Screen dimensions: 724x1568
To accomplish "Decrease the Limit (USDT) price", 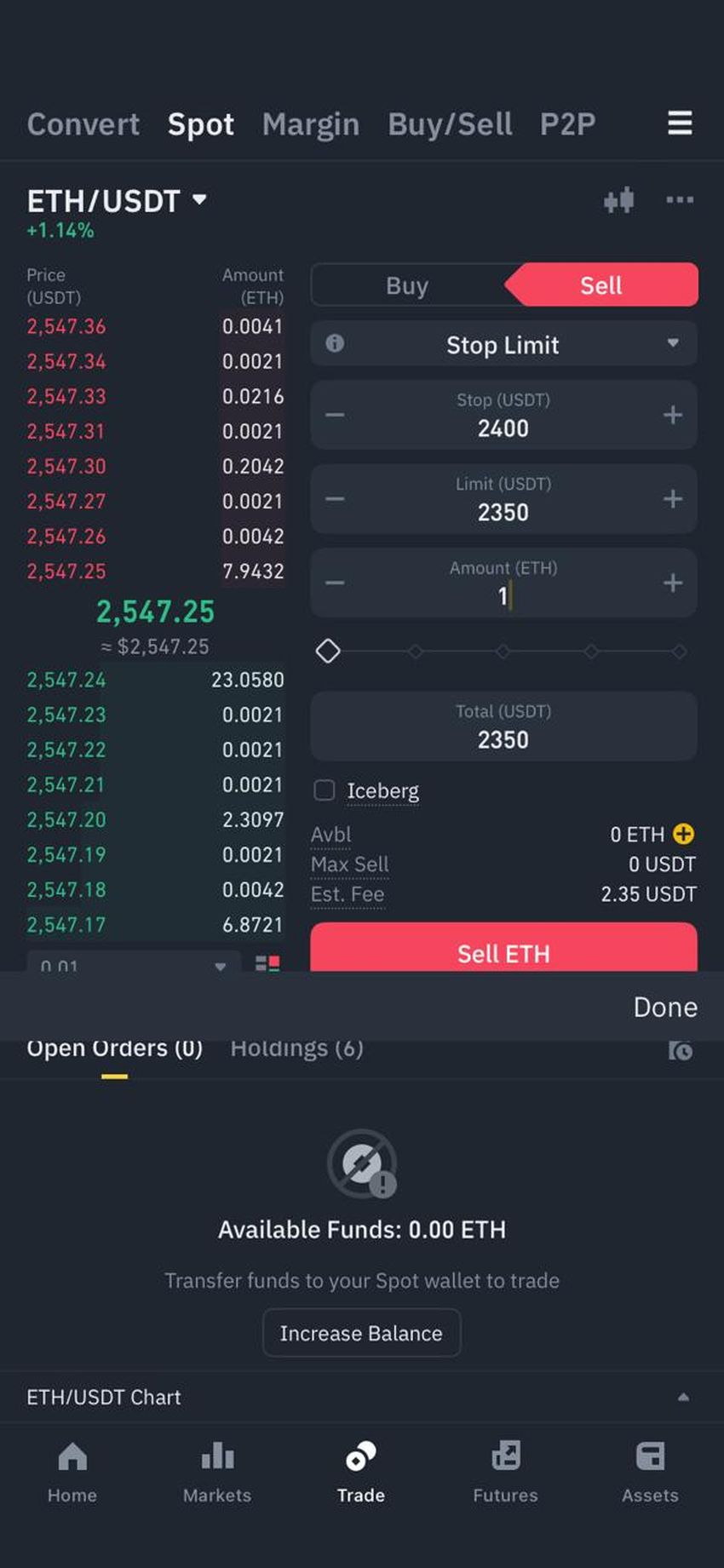I will coord(335,499).
